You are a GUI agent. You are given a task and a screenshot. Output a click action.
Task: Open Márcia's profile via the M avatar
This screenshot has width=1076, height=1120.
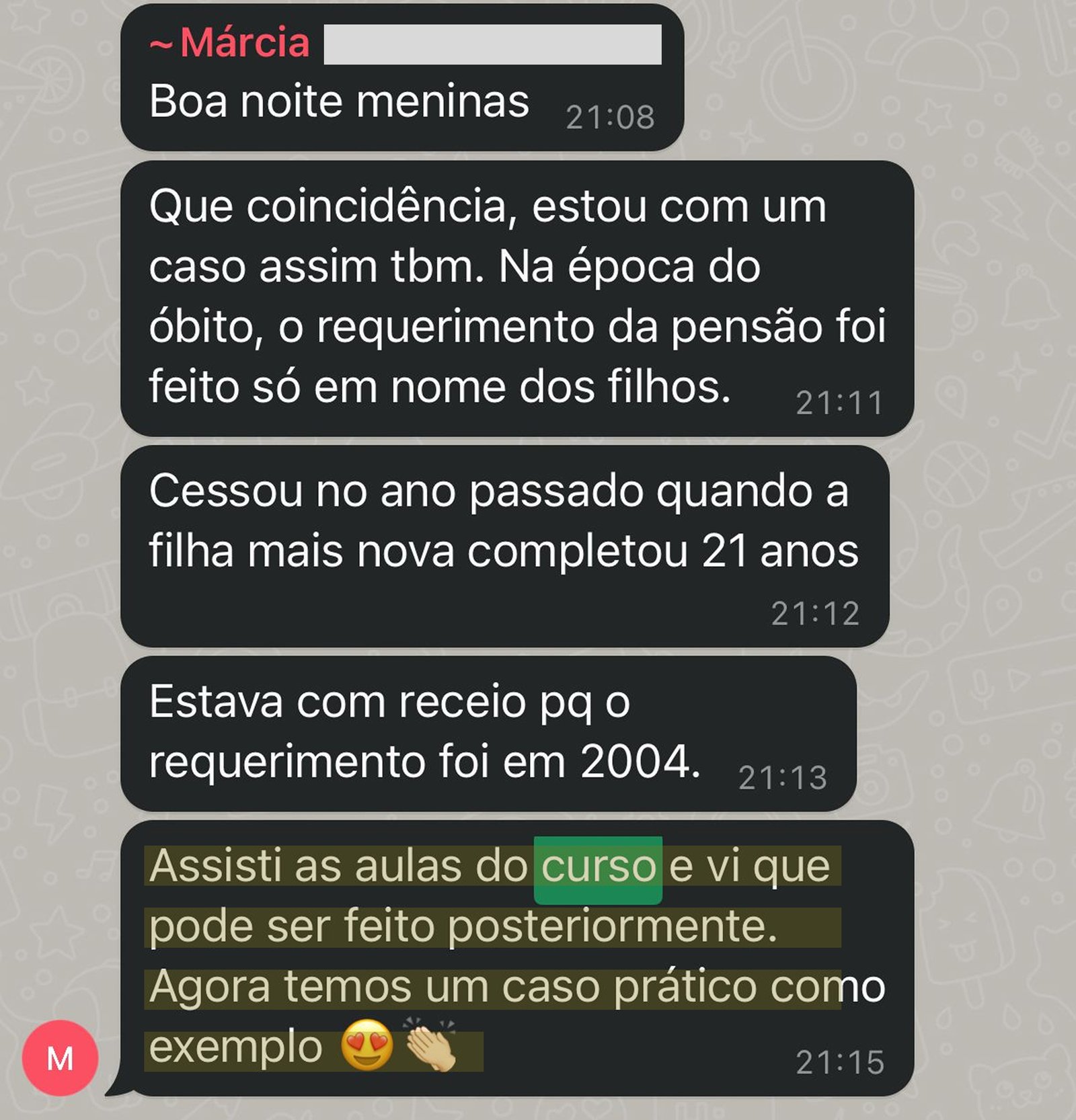(60, 1059)
